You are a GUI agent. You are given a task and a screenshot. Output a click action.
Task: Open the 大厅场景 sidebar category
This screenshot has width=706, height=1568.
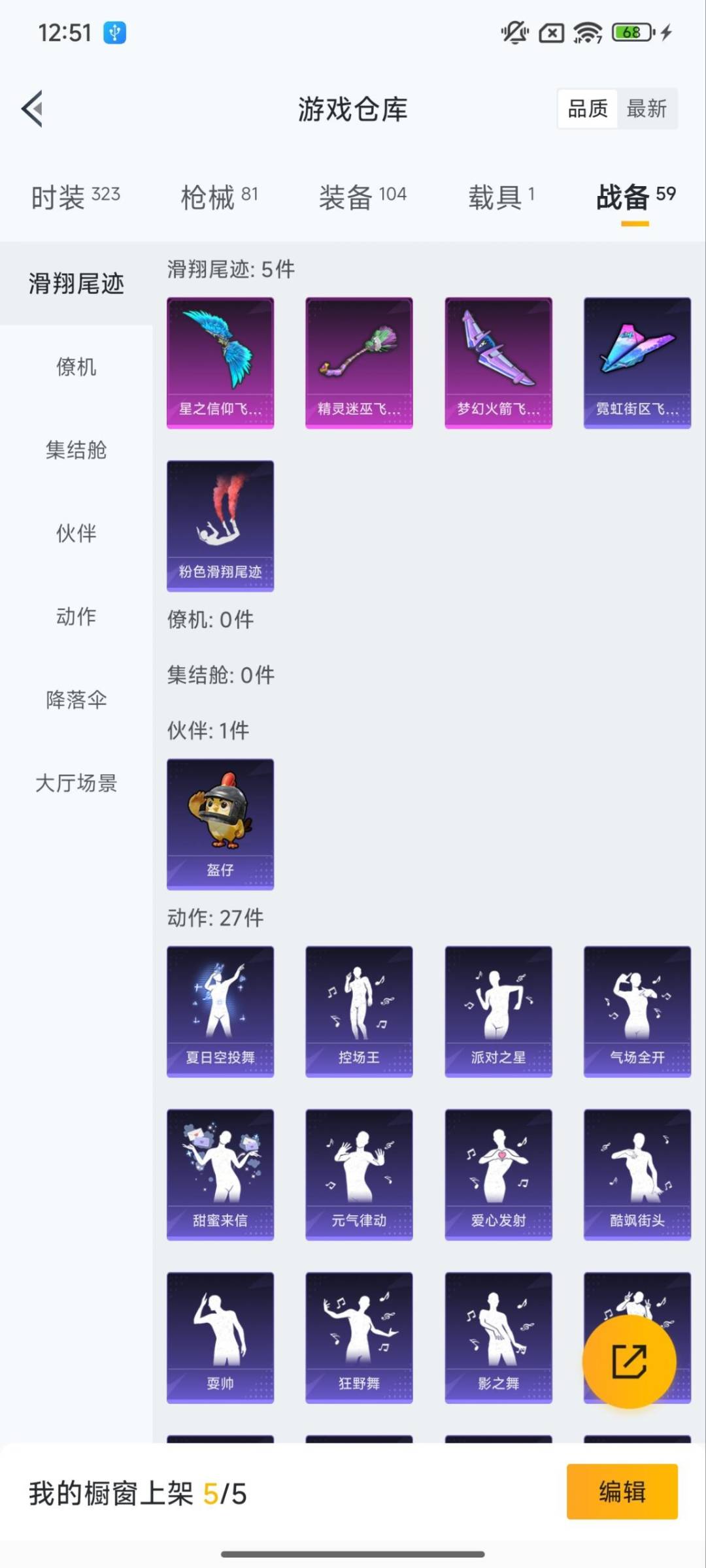[76, 783]
